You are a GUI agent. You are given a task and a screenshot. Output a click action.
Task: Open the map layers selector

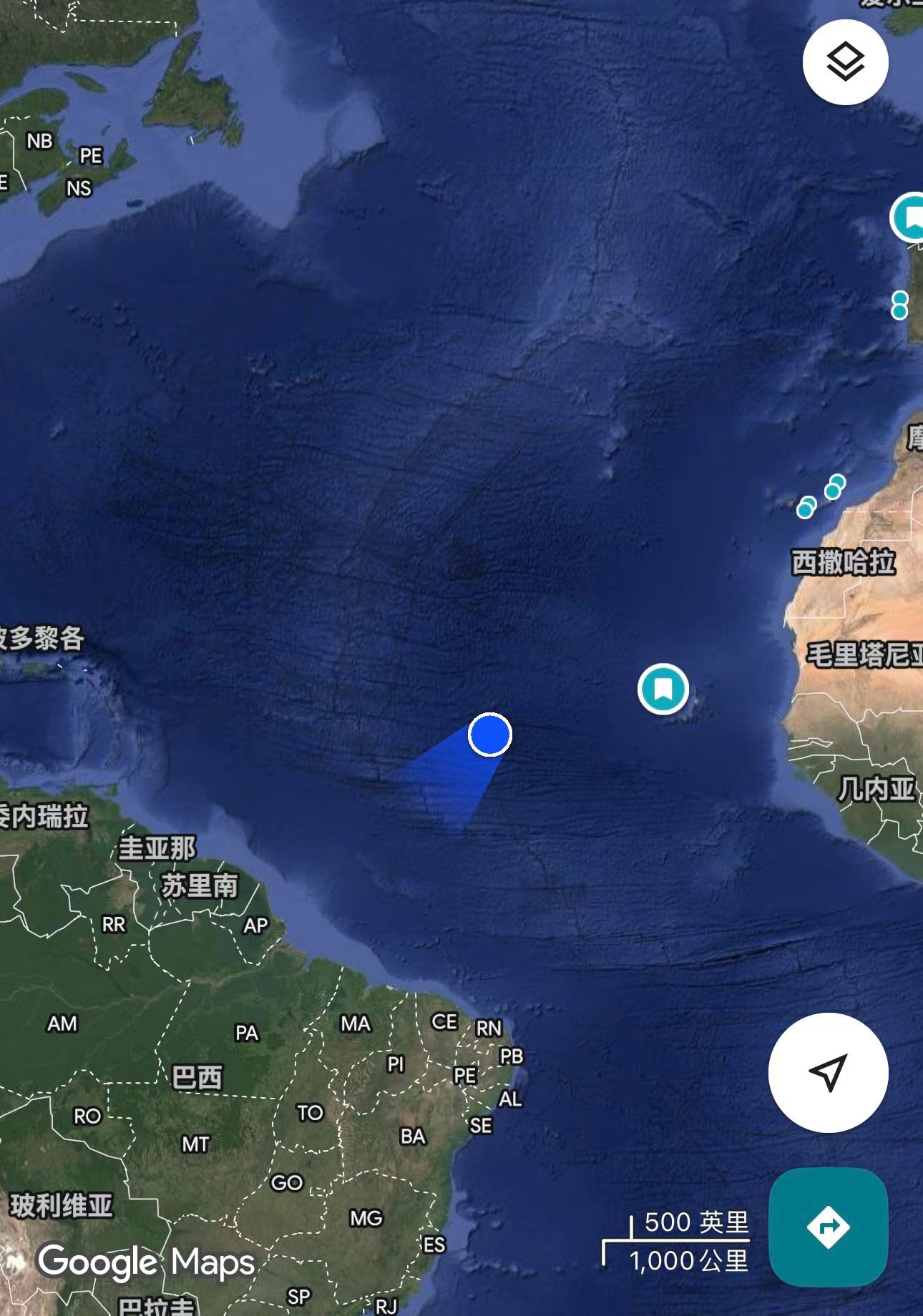(845, 62)
